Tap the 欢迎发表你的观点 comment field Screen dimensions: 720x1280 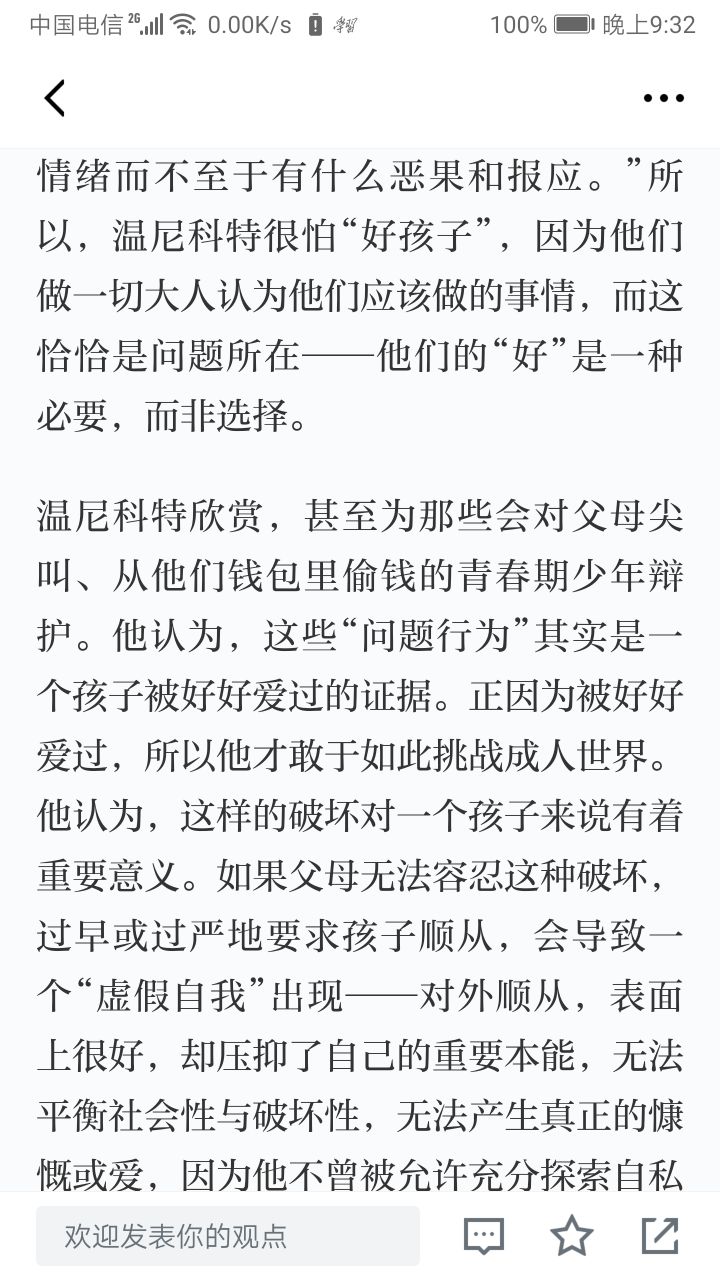pyautogui.click(x=228, y=1236)
